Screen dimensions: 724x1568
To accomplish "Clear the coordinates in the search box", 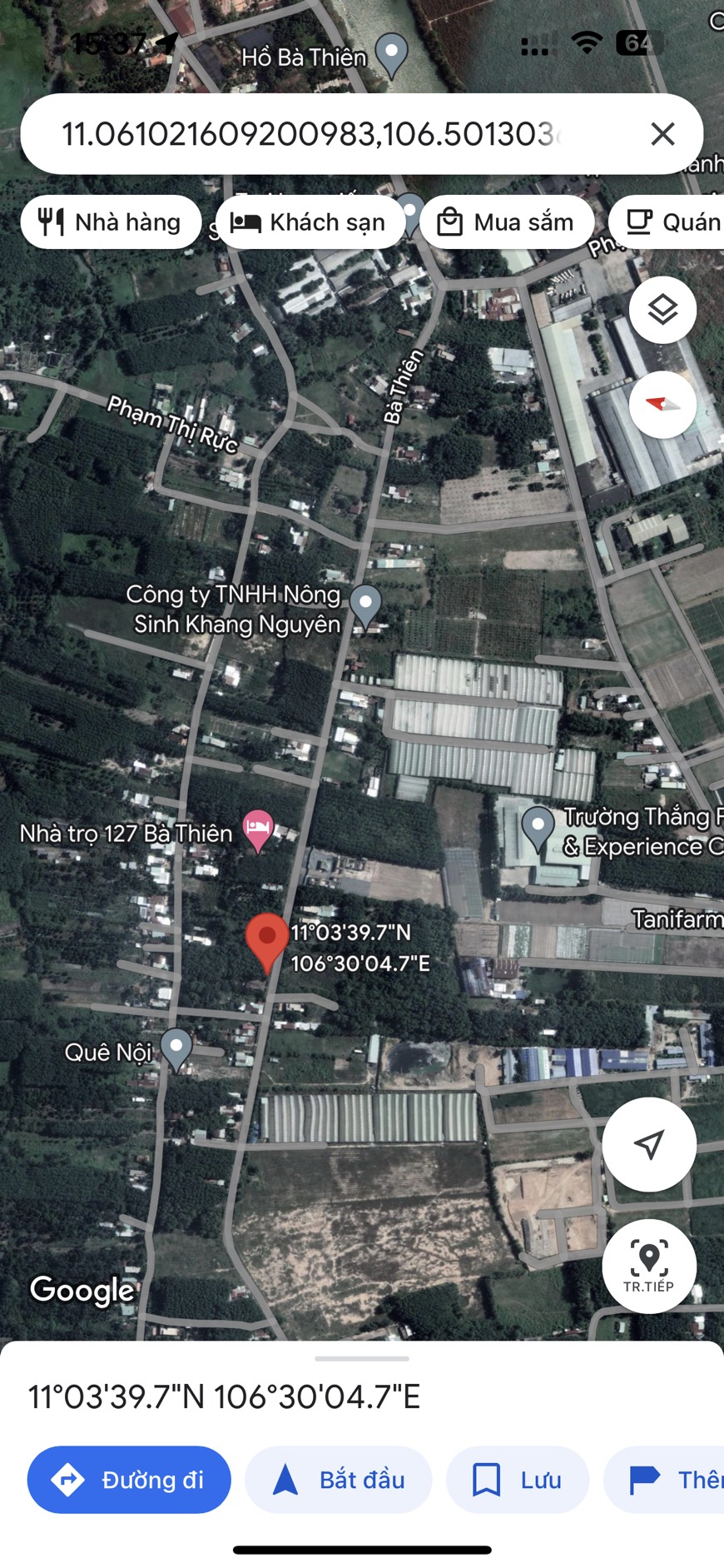I will tap(662, 134).
